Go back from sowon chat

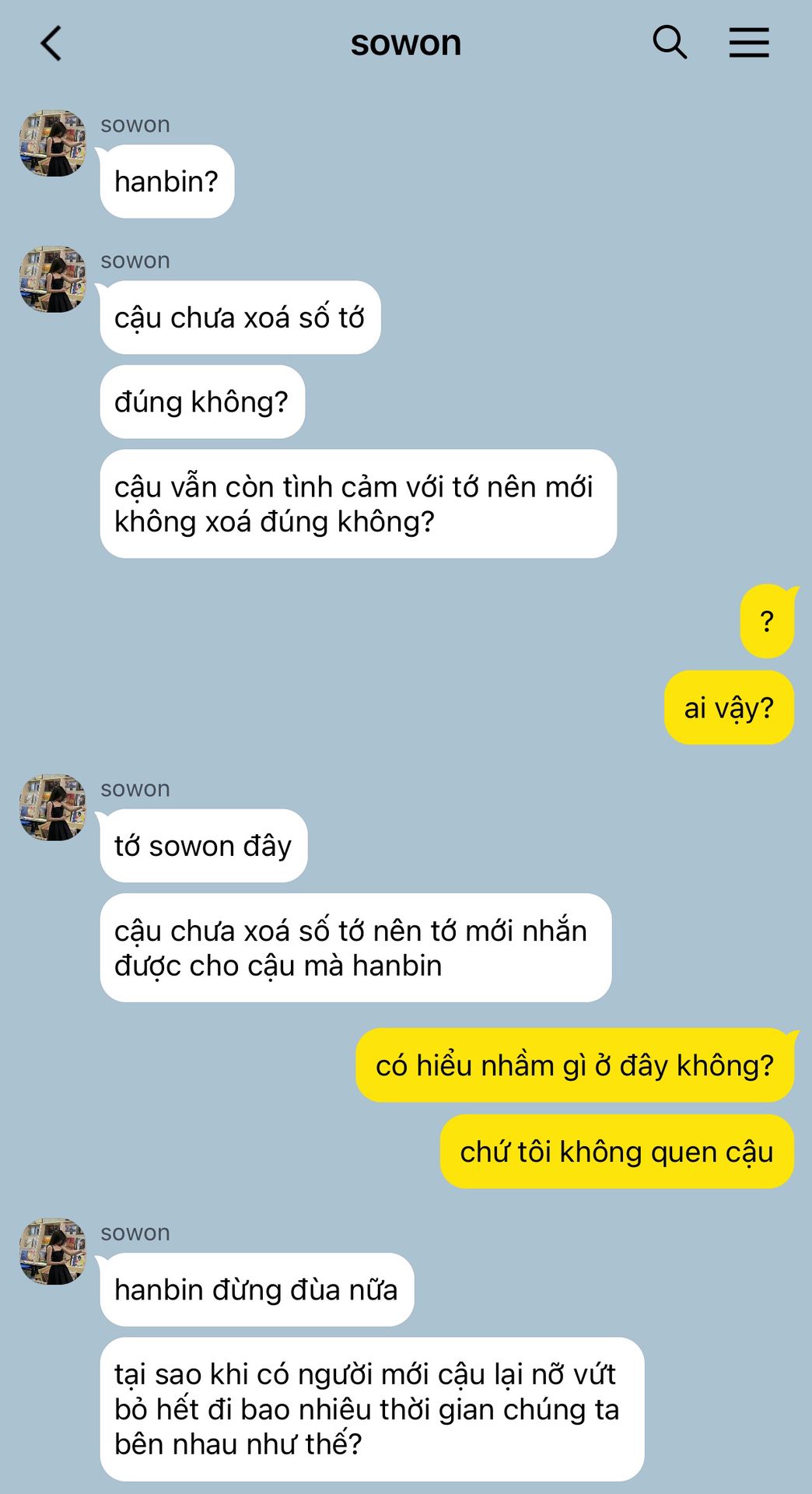pyautogui.click(x=51, y=44)
